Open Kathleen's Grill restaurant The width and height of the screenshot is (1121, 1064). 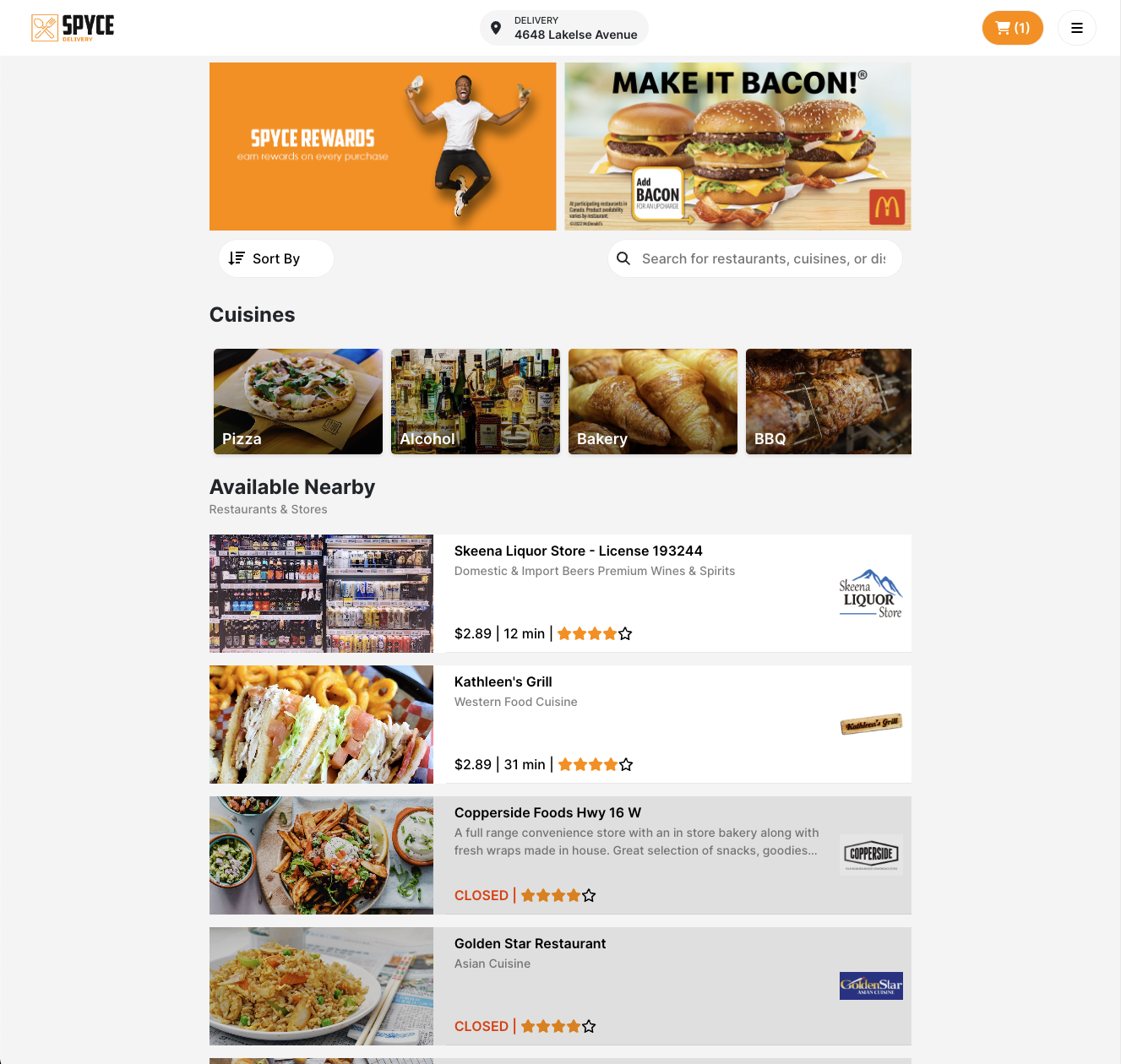[503, 682]
